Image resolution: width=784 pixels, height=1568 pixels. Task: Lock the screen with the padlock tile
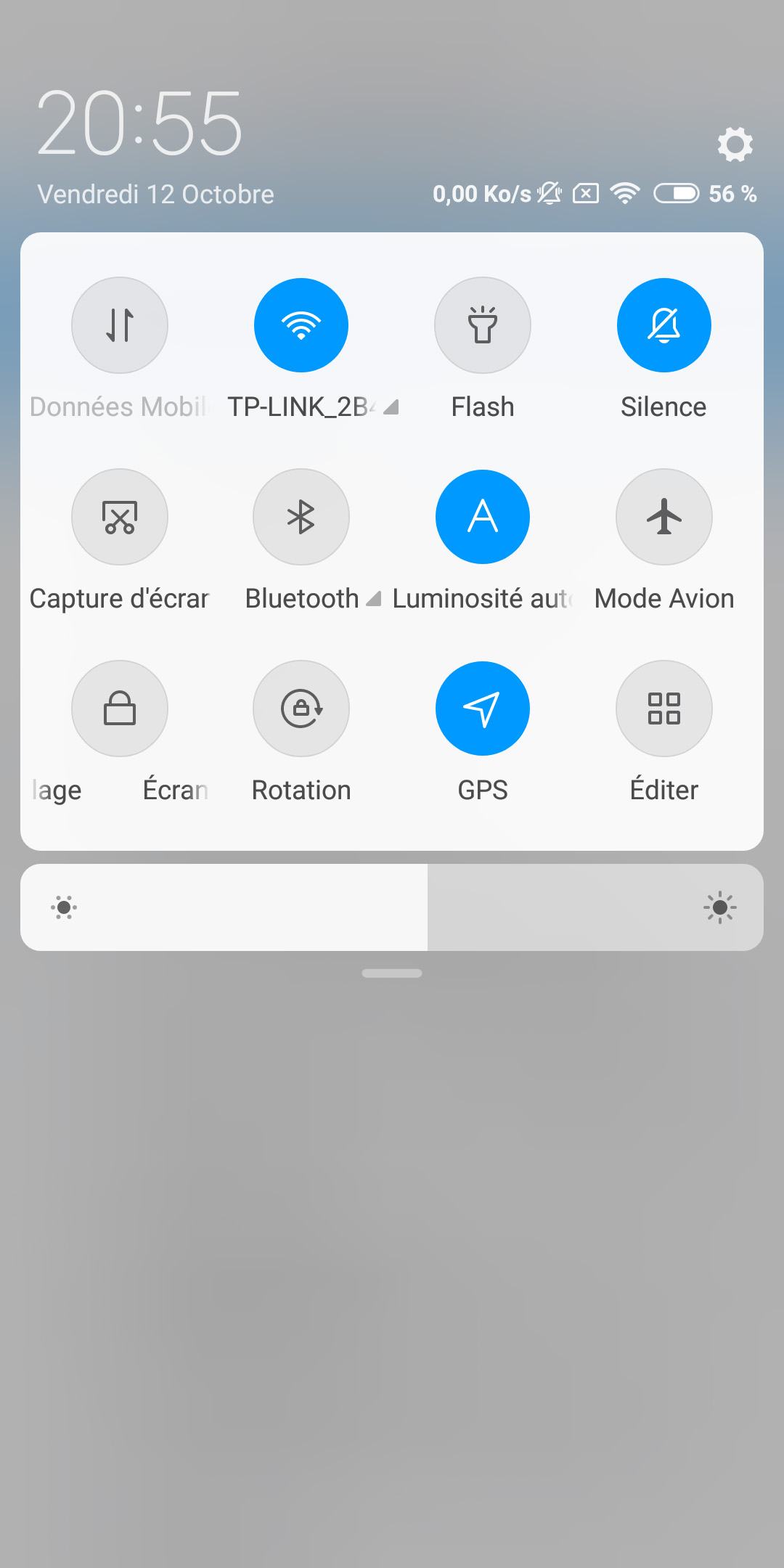pos(120,709)
